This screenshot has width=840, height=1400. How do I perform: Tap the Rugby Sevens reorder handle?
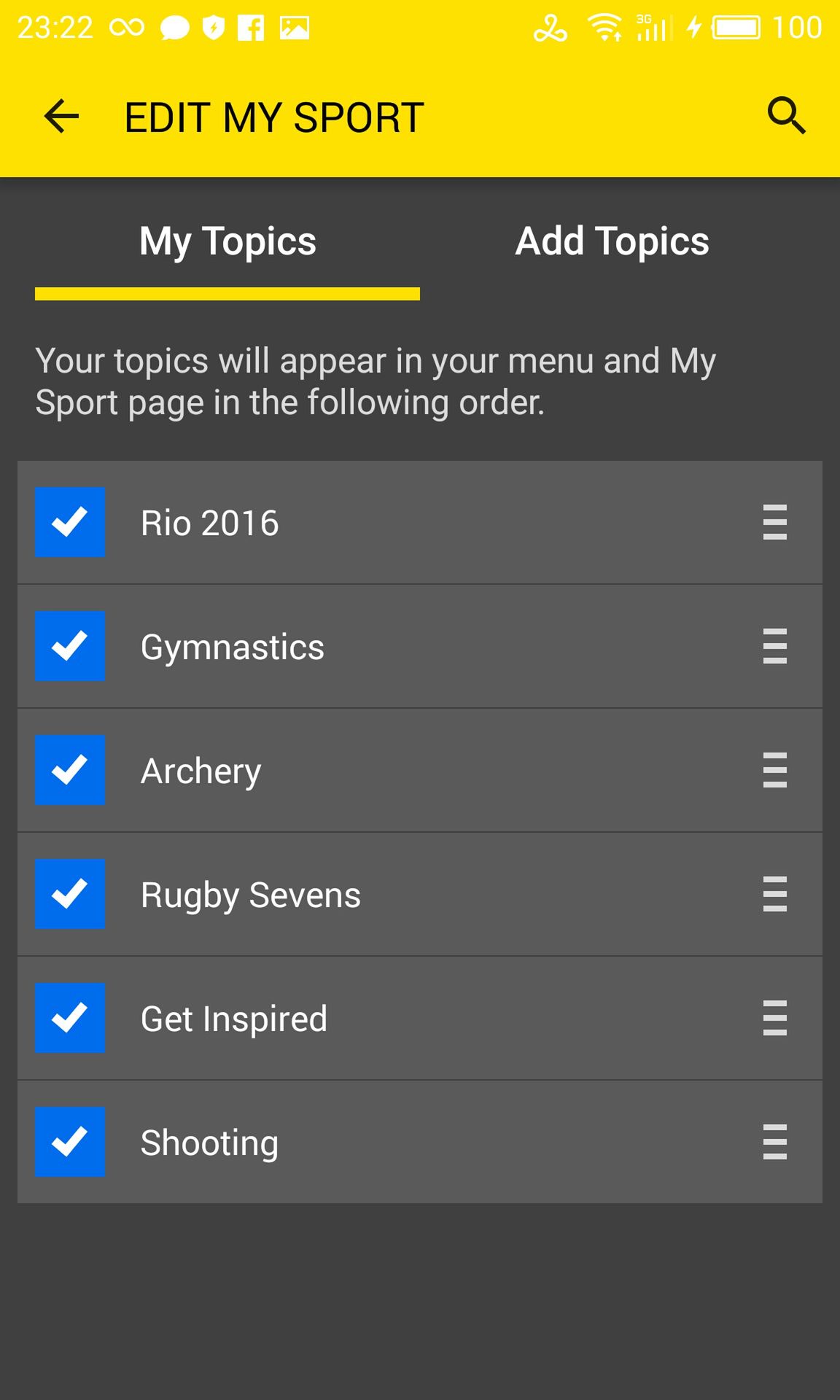[x=775, y=894]
